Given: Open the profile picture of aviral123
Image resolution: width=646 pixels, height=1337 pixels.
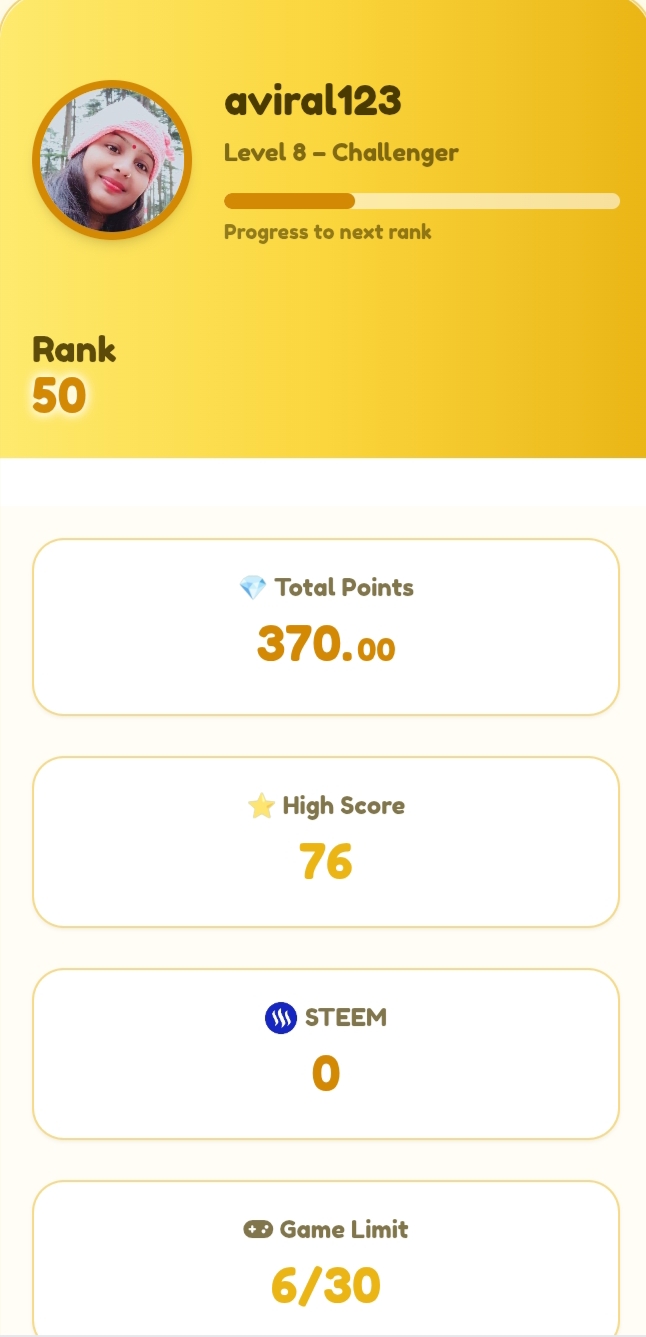Looking at the screenshot, I should point(112,160).
